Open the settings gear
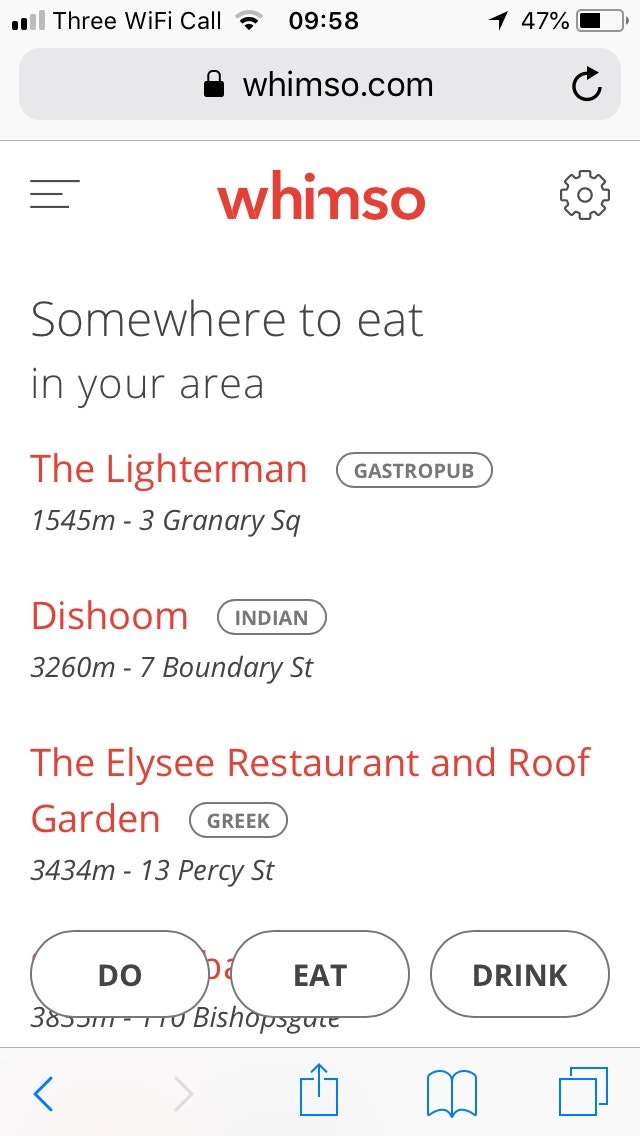The image size is (640, 1136). (x=584, y=195)
